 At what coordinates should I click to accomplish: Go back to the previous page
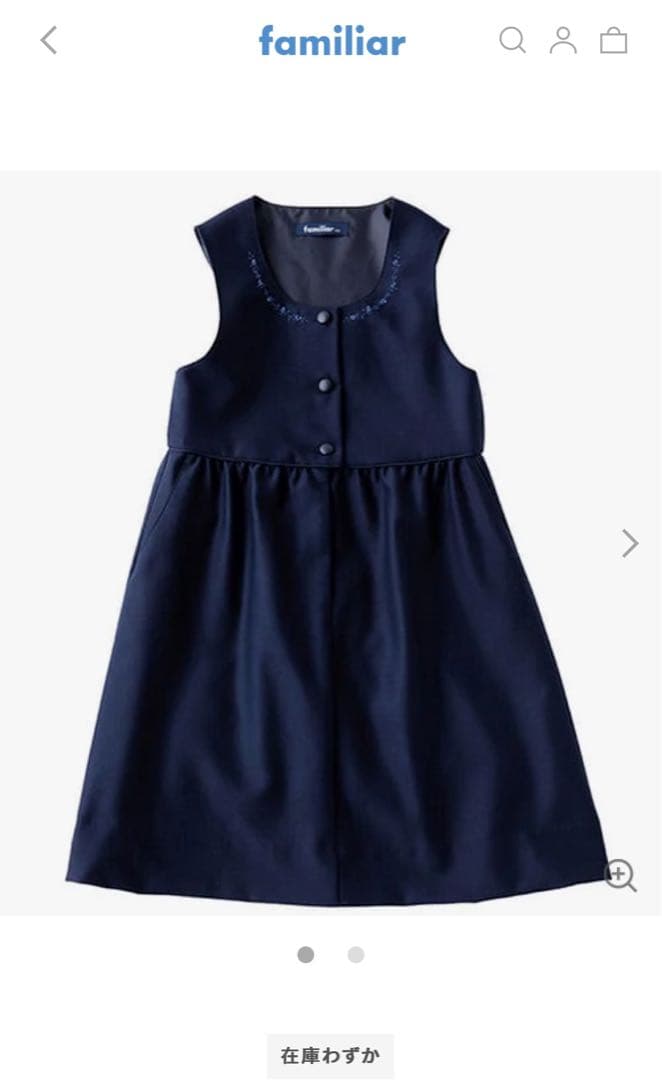coord(49,40)
